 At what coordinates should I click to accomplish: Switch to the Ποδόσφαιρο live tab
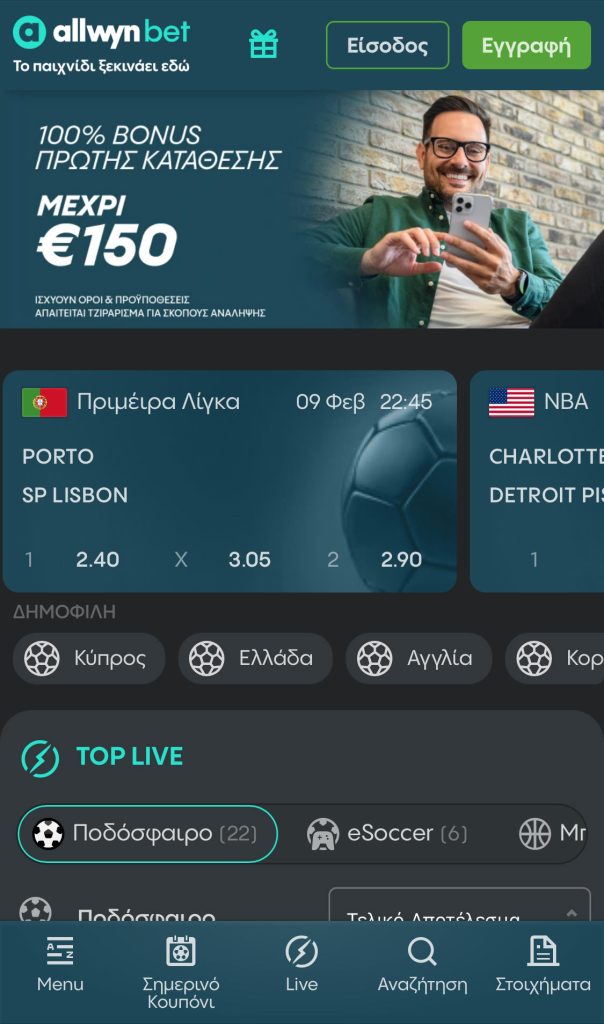[147, 833]
